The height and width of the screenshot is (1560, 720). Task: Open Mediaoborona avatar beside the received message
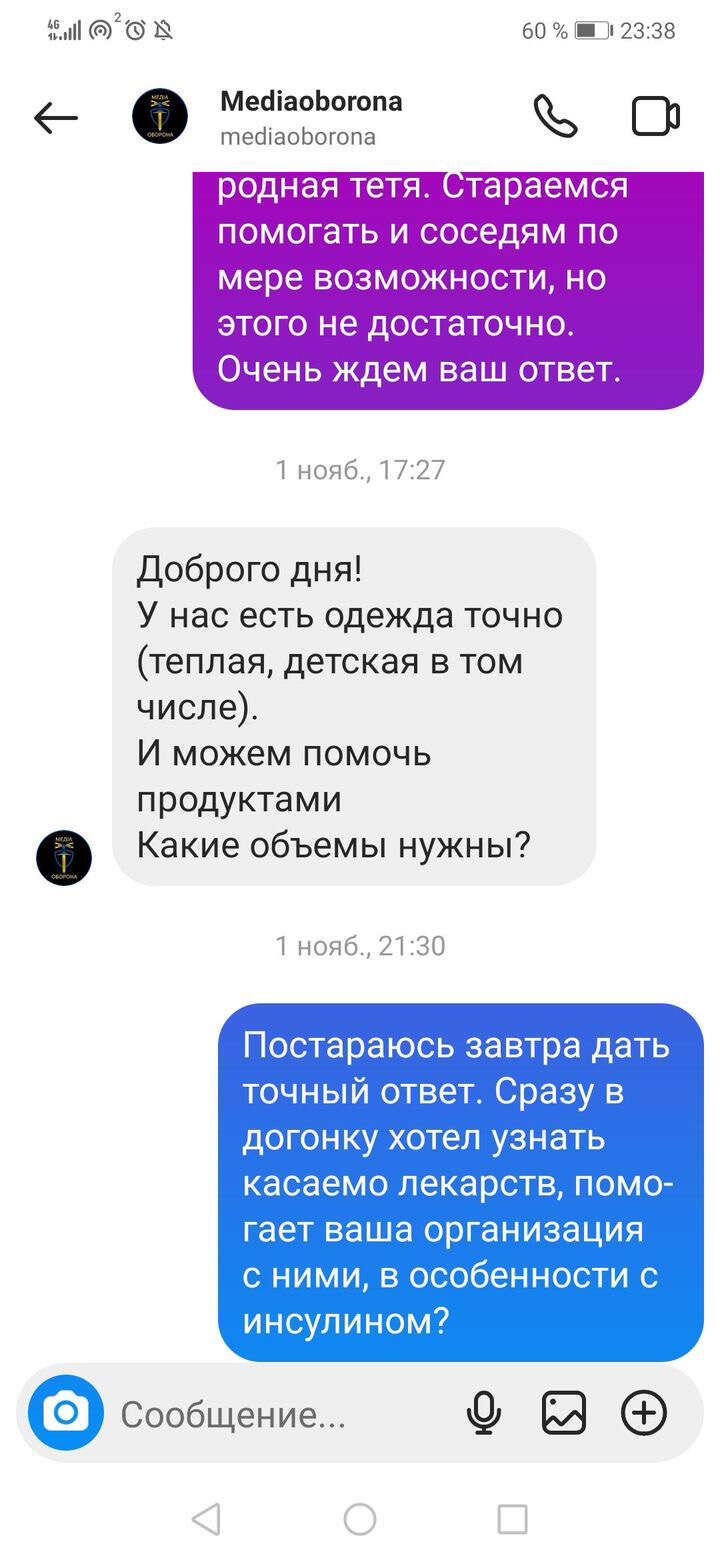(64, 857)
